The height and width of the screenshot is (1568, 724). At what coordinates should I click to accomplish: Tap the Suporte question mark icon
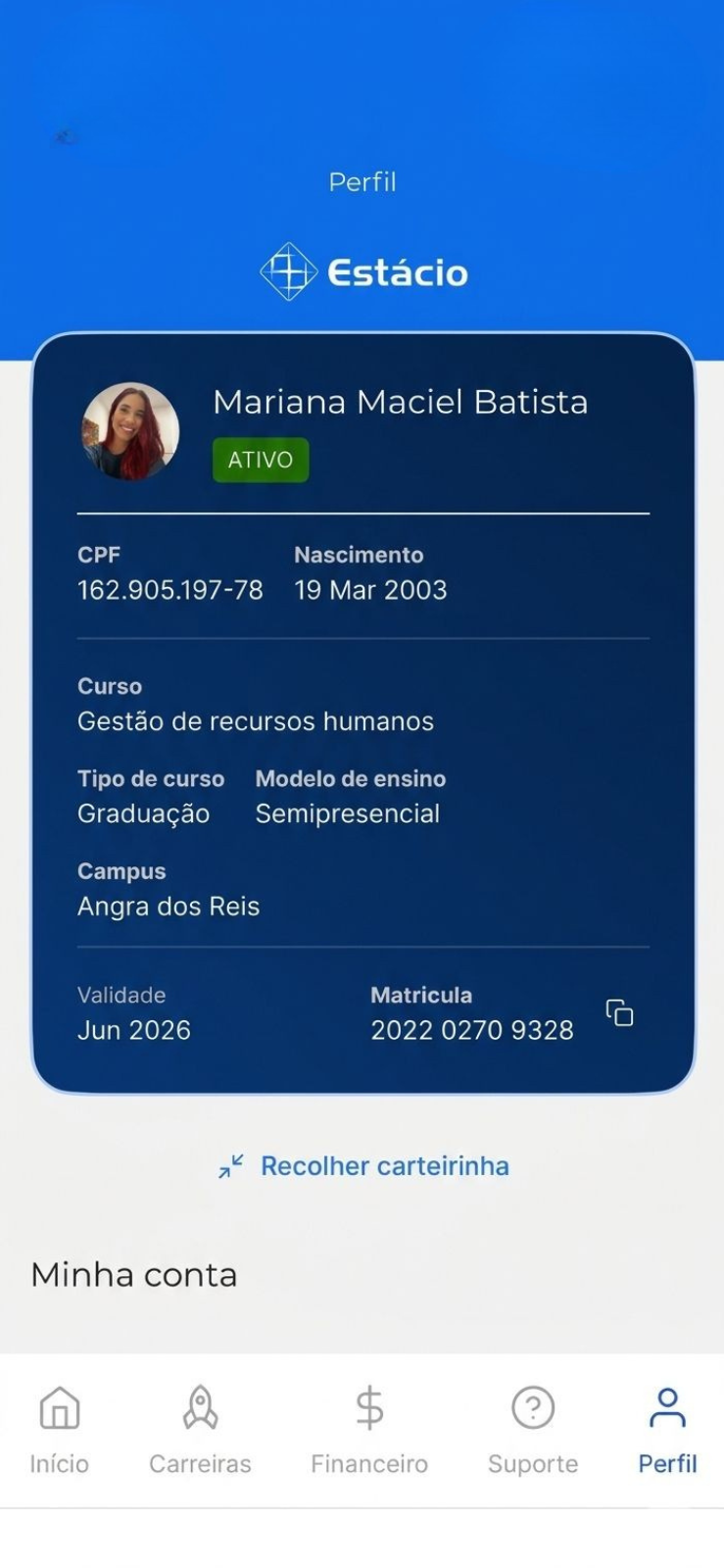[533, 1408]
